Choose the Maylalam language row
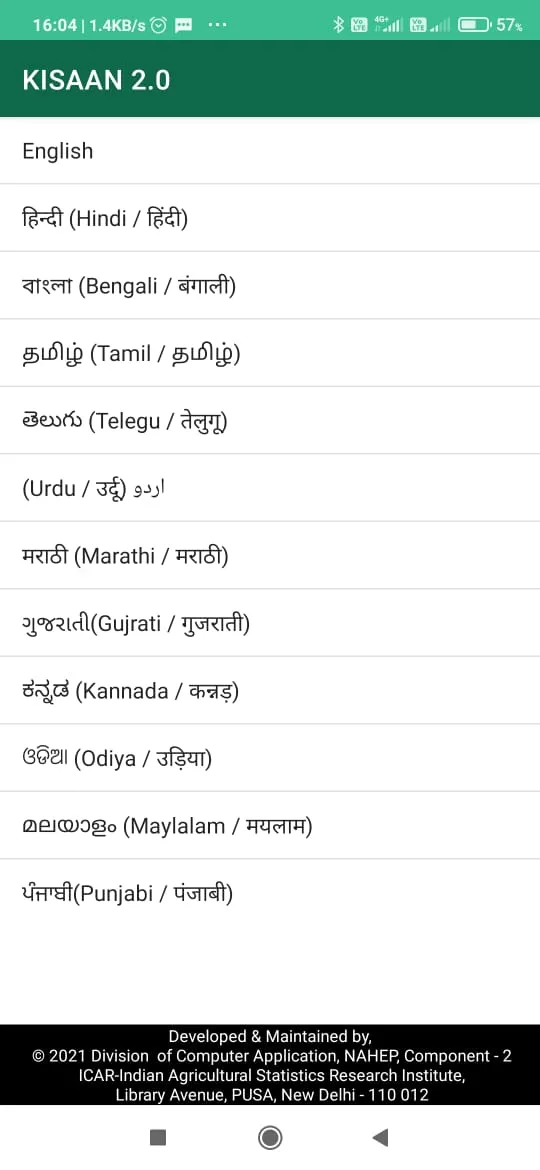This screenshot has width=540, height=1170. click(270, 825)
